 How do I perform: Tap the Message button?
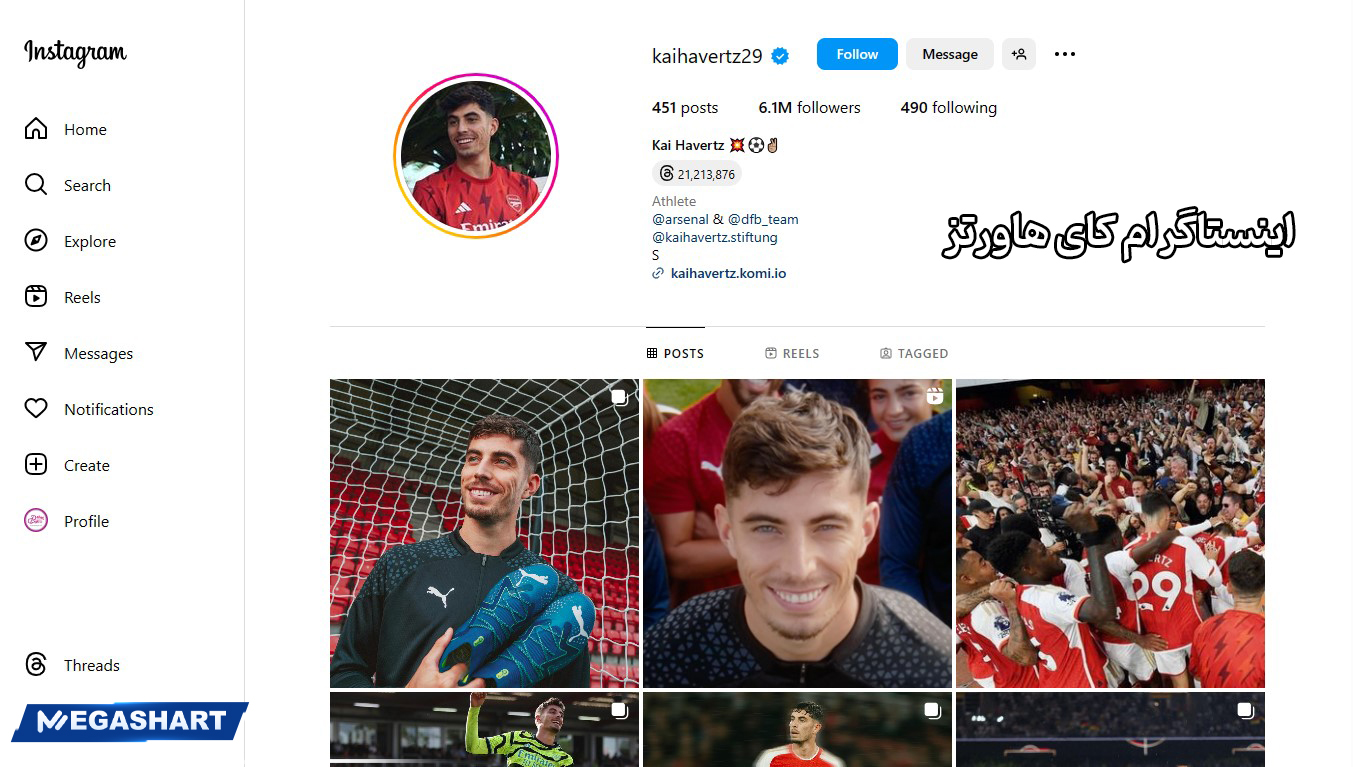[949, 54]
